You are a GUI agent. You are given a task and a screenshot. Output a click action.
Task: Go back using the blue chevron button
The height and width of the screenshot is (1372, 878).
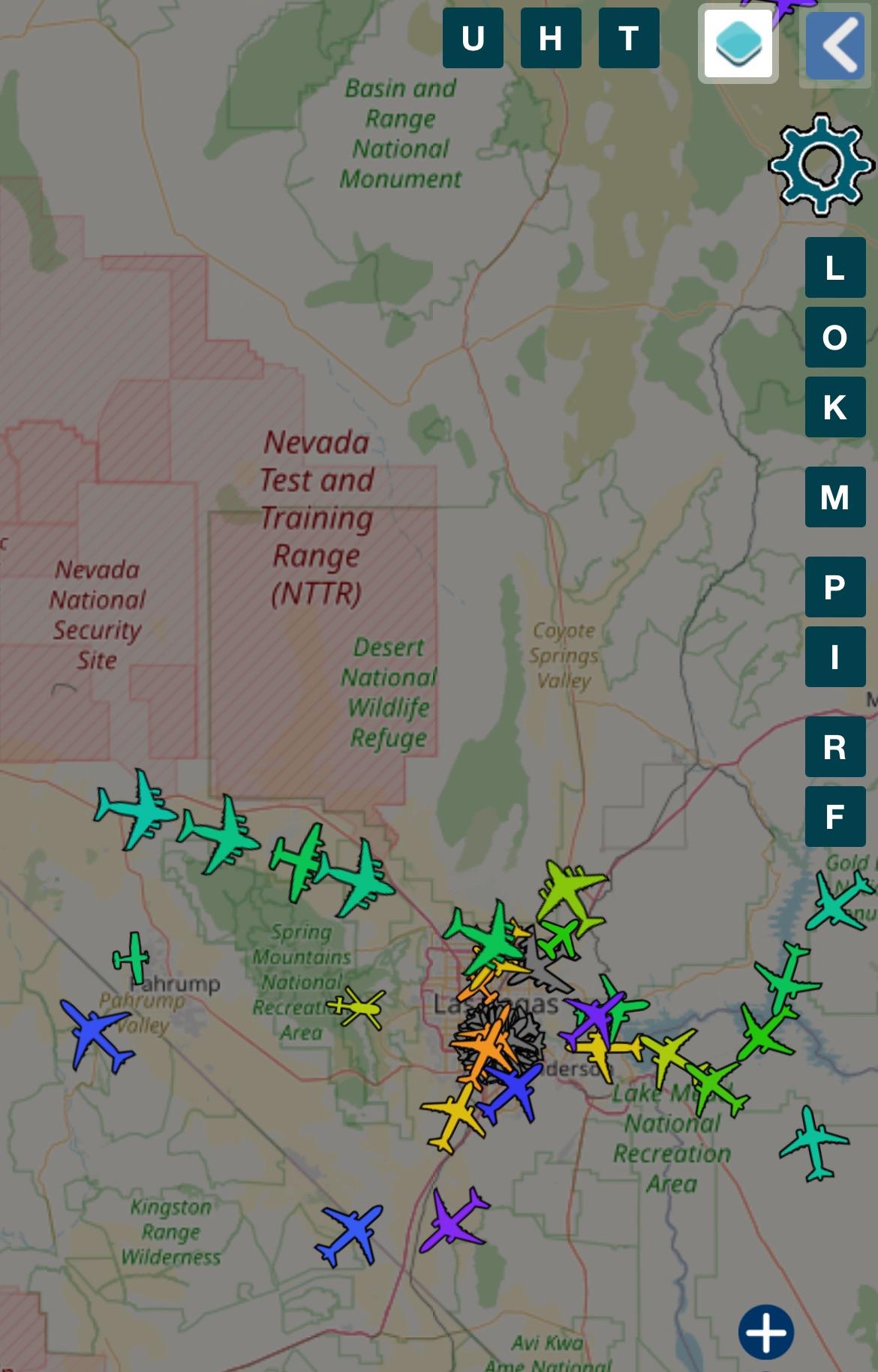(x=835, y=43)
